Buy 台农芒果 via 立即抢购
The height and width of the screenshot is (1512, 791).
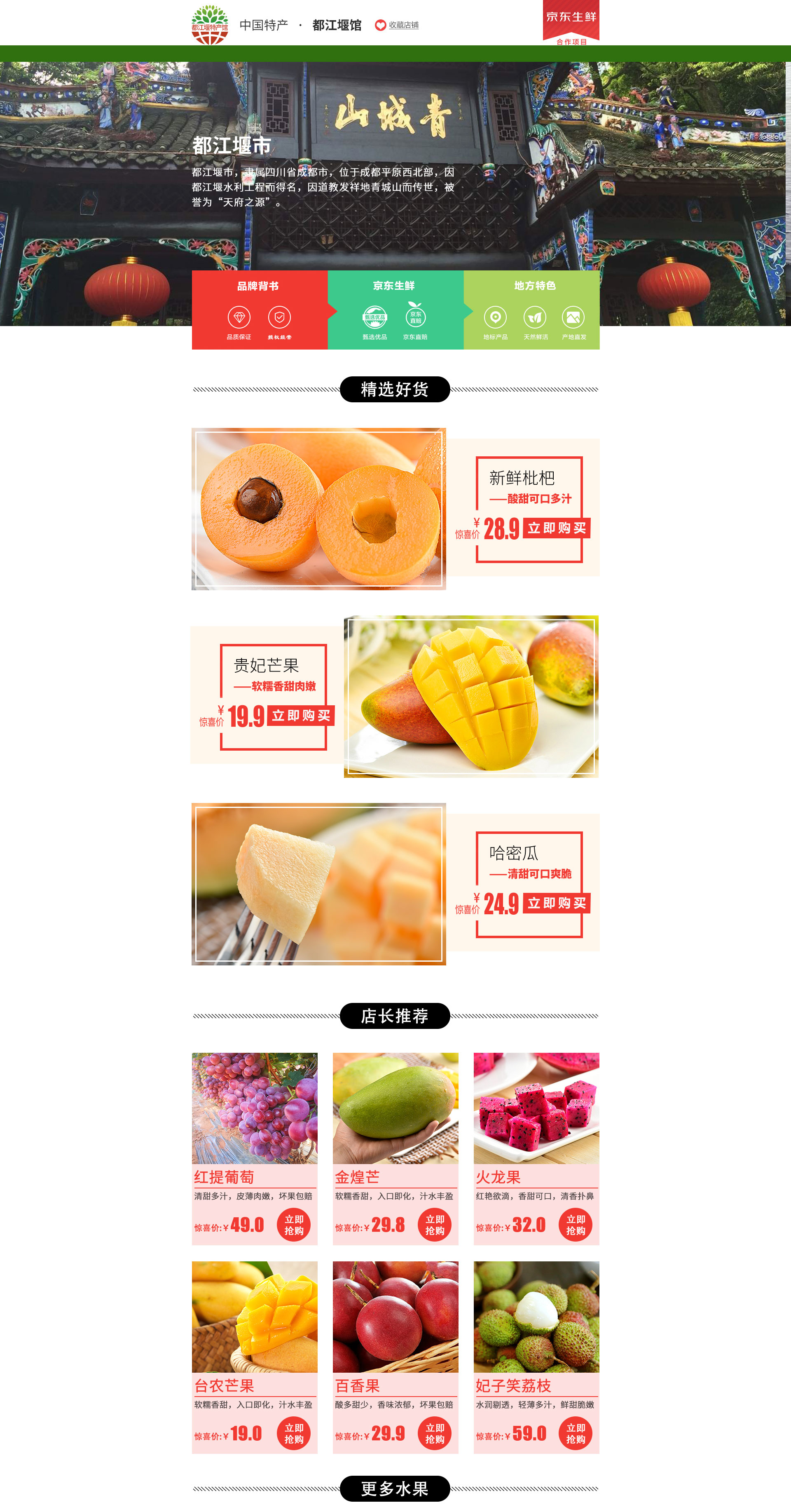tap(293, 1433)
